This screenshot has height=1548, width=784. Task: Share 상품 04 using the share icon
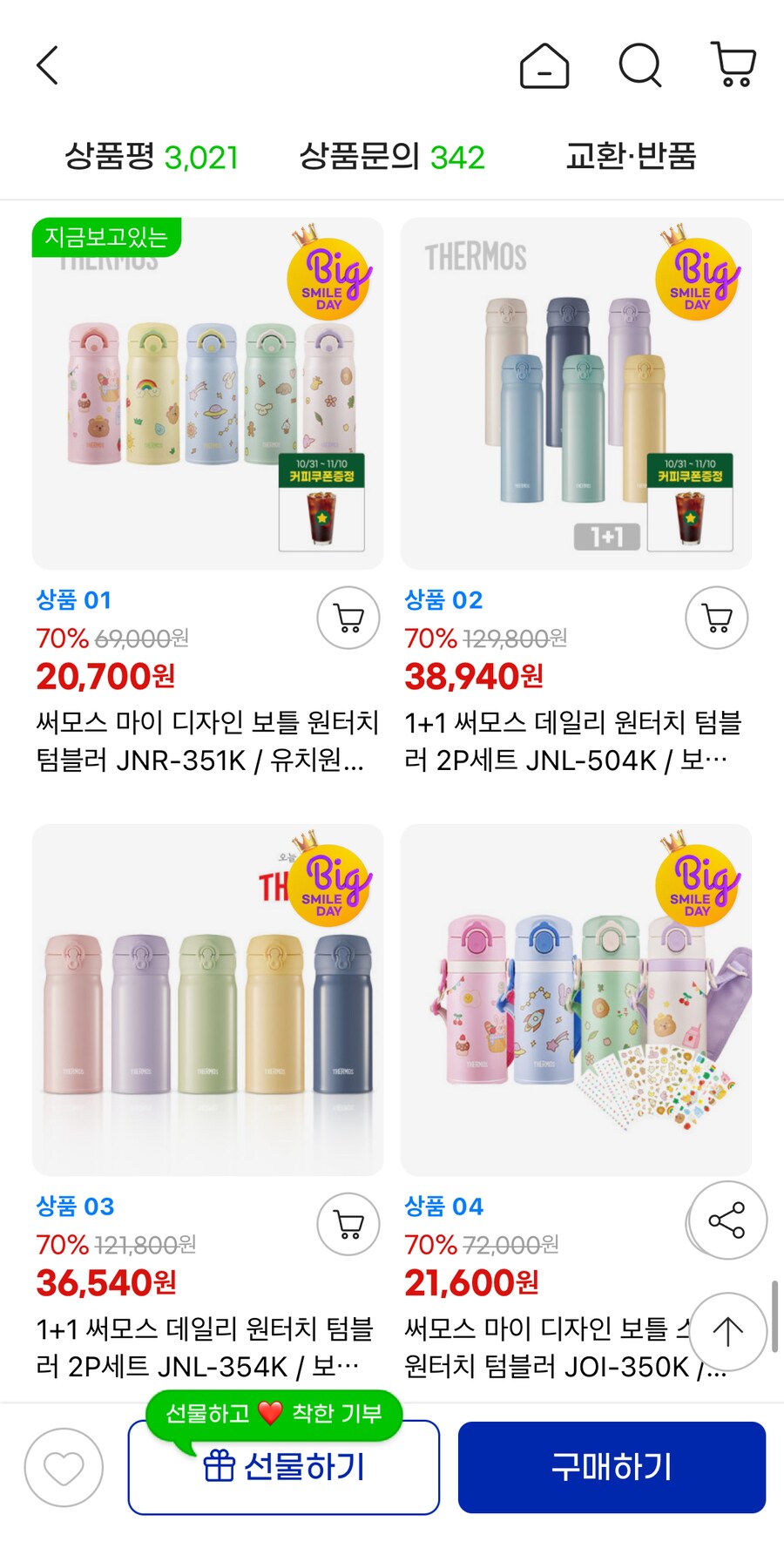pos(727,1221)
